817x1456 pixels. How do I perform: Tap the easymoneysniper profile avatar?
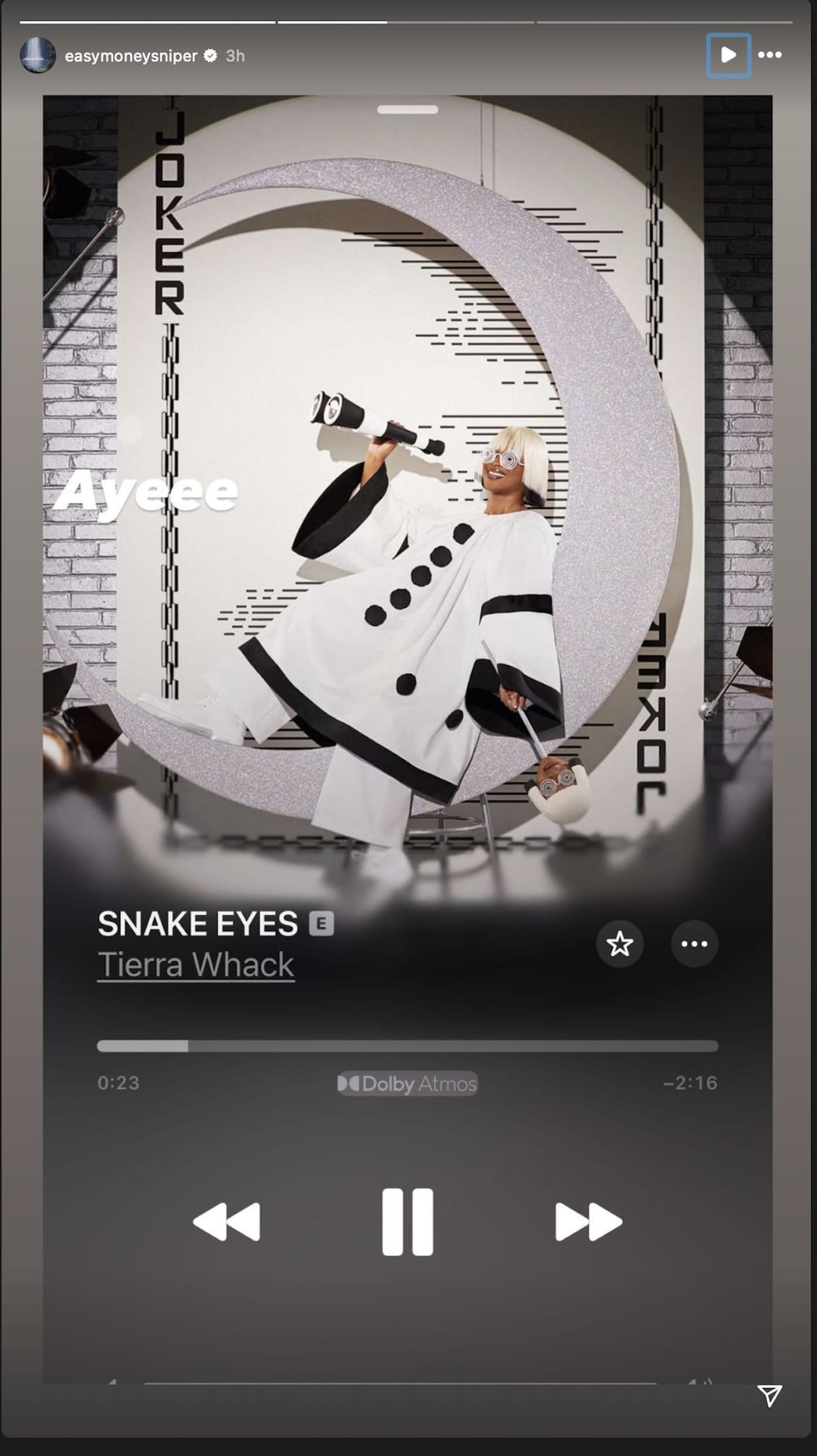point(38,55)
